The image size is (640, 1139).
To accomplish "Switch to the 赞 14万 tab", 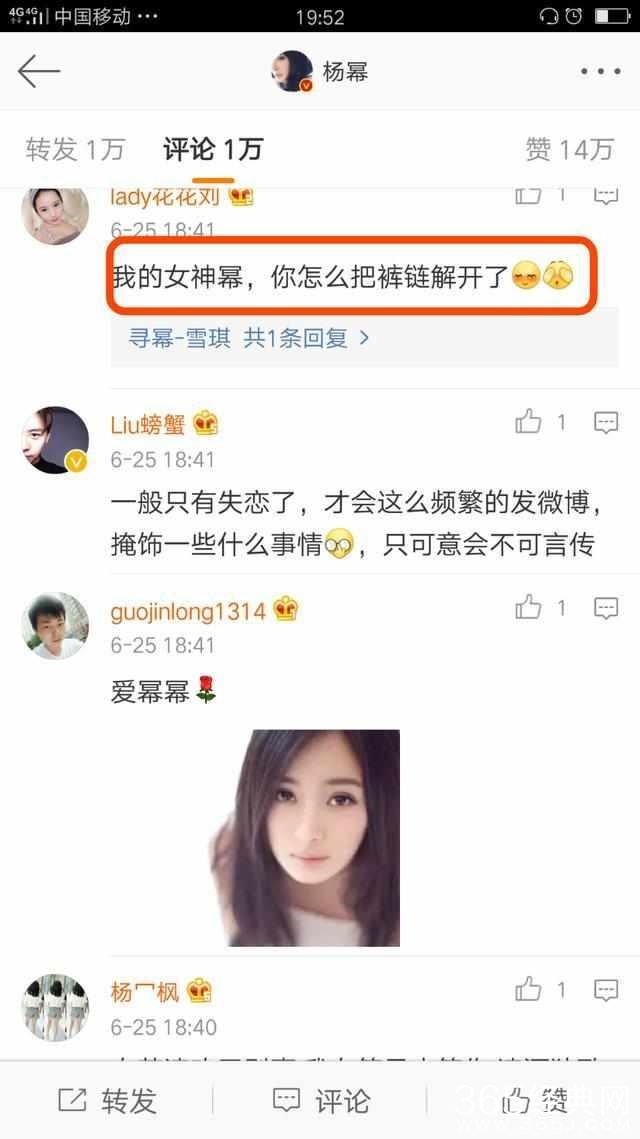I will [x=569, y=150].
